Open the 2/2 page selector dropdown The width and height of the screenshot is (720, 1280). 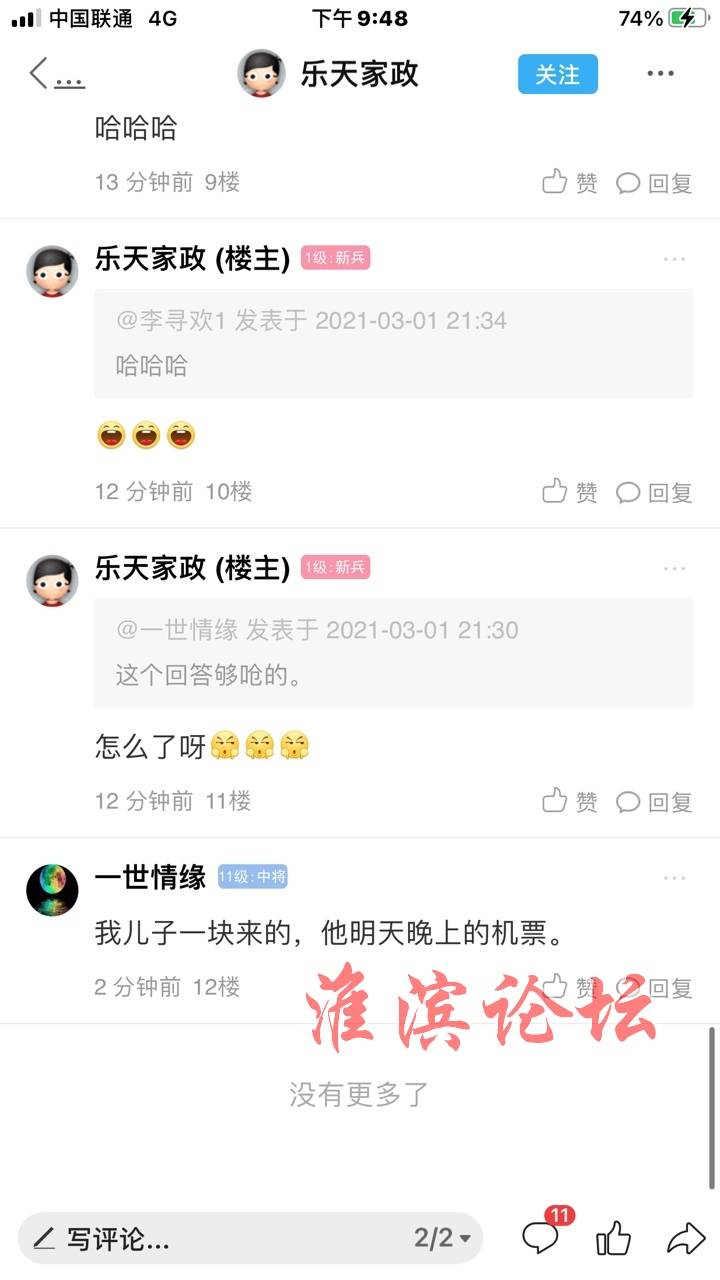443,1238
